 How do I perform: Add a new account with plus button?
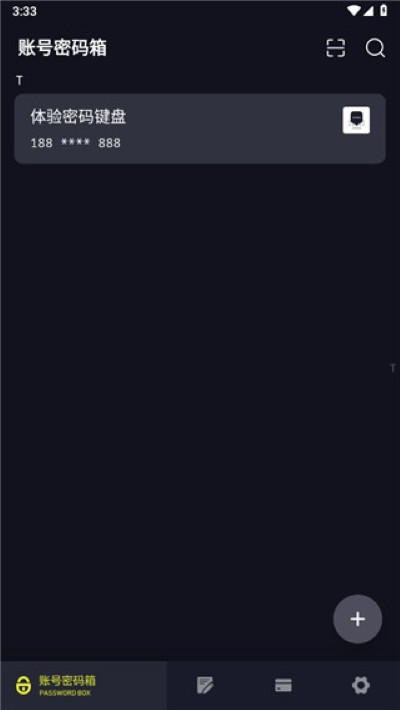coord(357,619)
